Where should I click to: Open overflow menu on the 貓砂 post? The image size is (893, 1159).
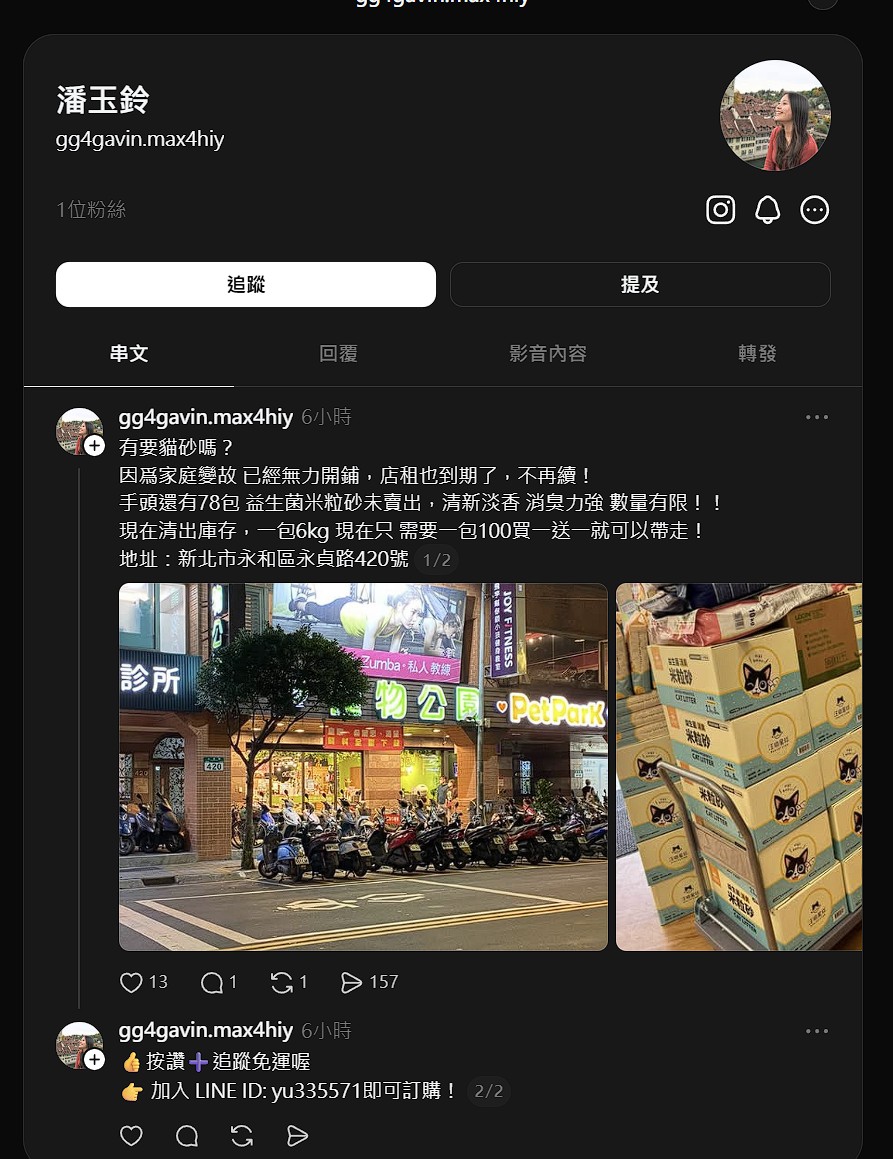click(x=817, y=417)
